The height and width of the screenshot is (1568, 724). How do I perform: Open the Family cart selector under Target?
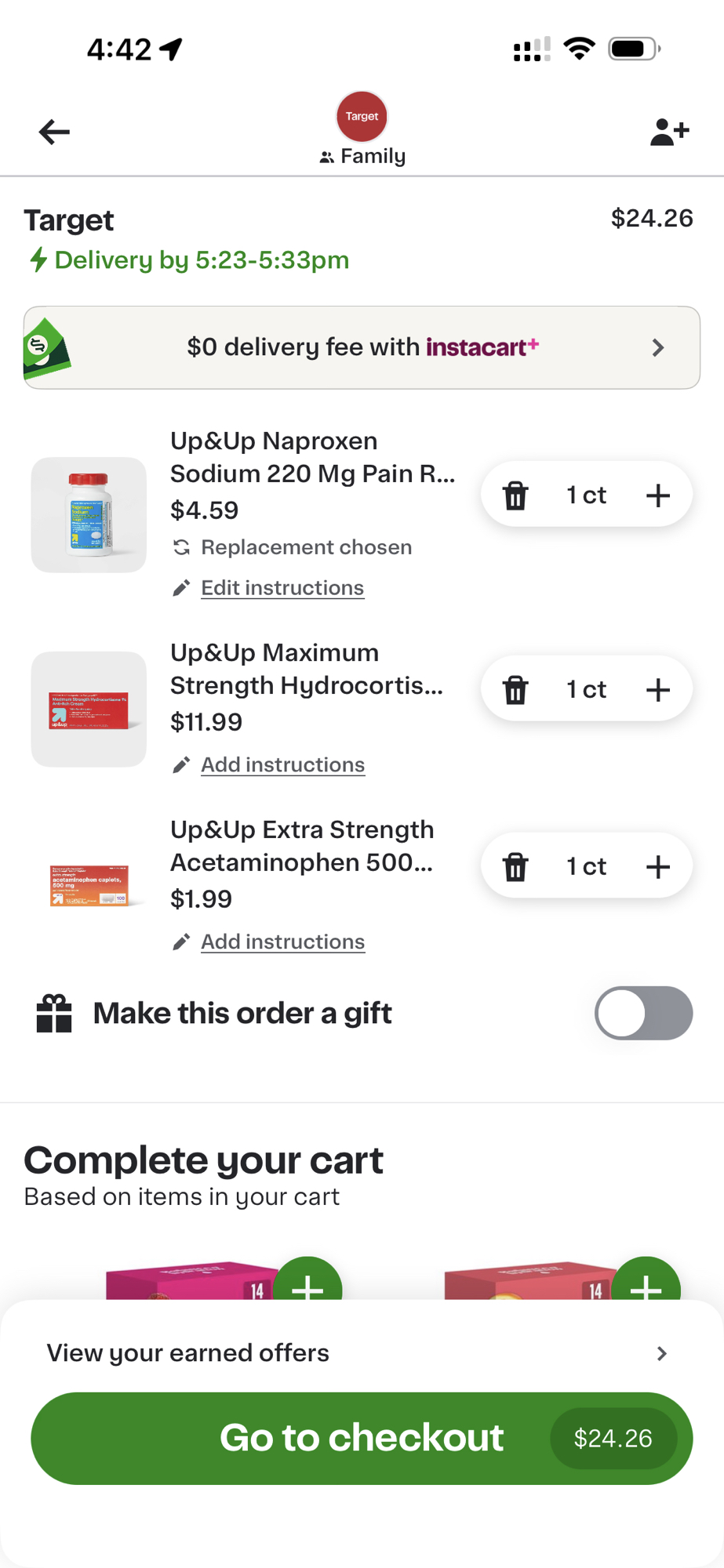(362, 156)
